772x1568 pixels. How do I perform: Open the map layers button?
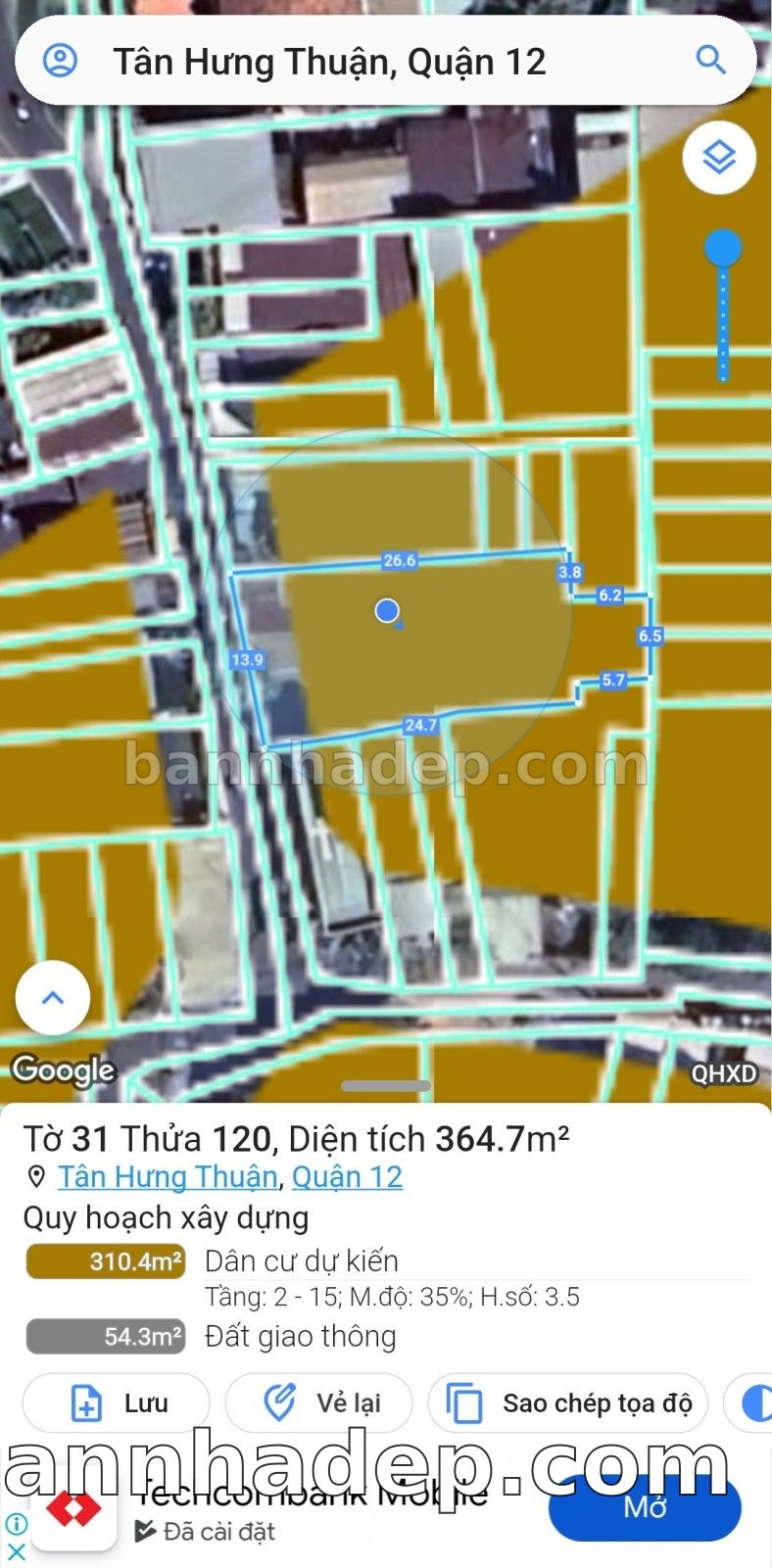(719, 157)
